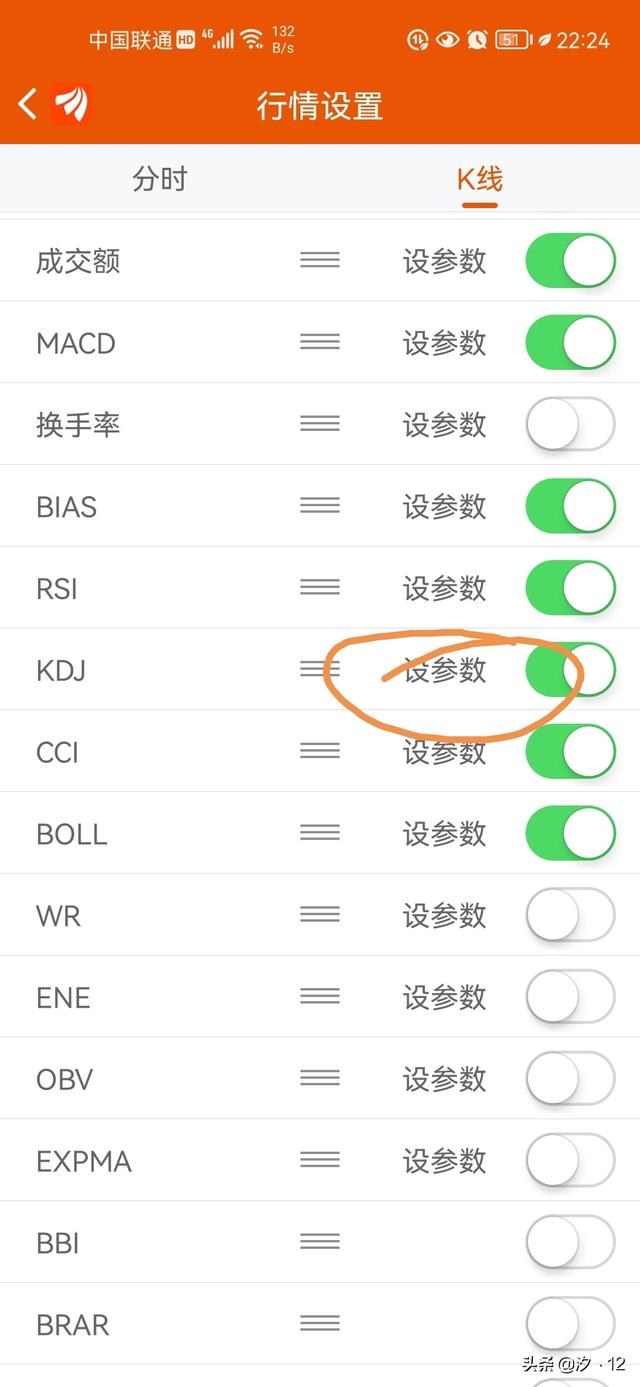Open 设参数 for EXPMA
This screenshot has width=640, height=1387.
444,1161
